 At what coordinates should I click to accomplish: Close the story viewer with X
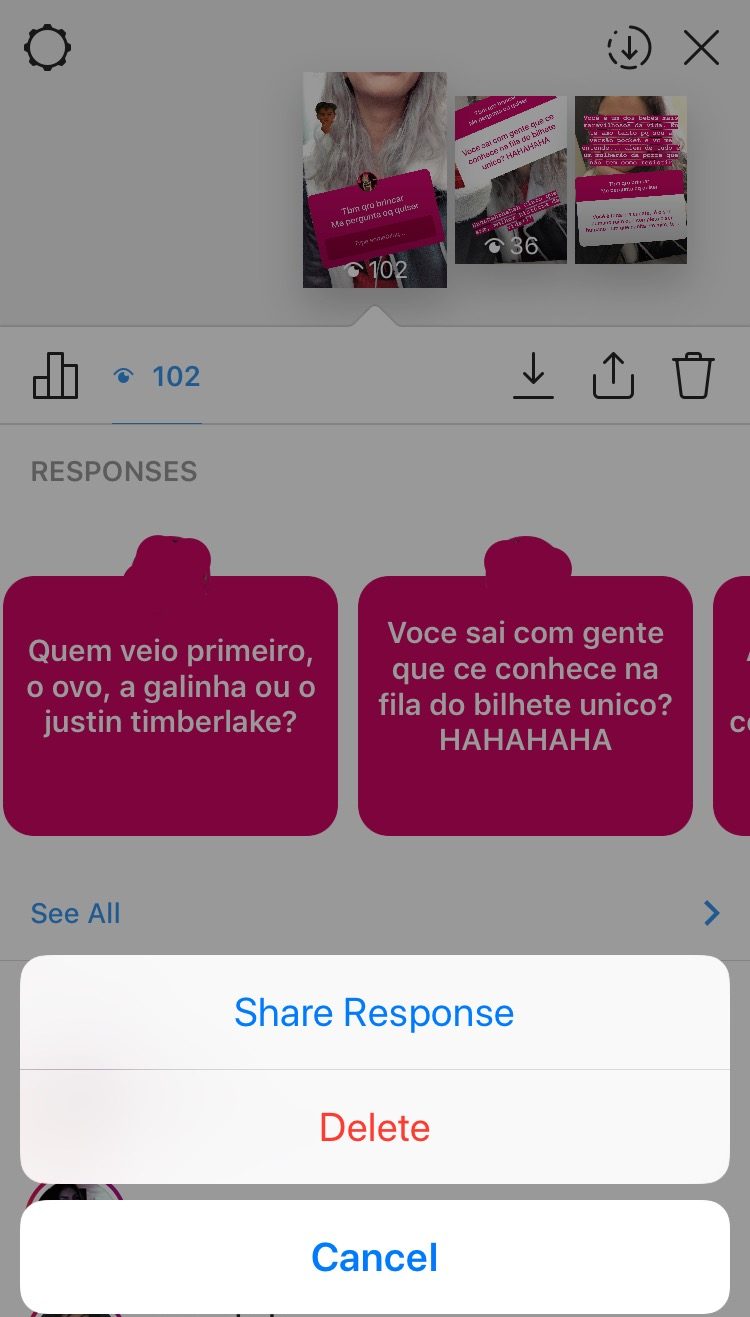click(x=701, y=47)
